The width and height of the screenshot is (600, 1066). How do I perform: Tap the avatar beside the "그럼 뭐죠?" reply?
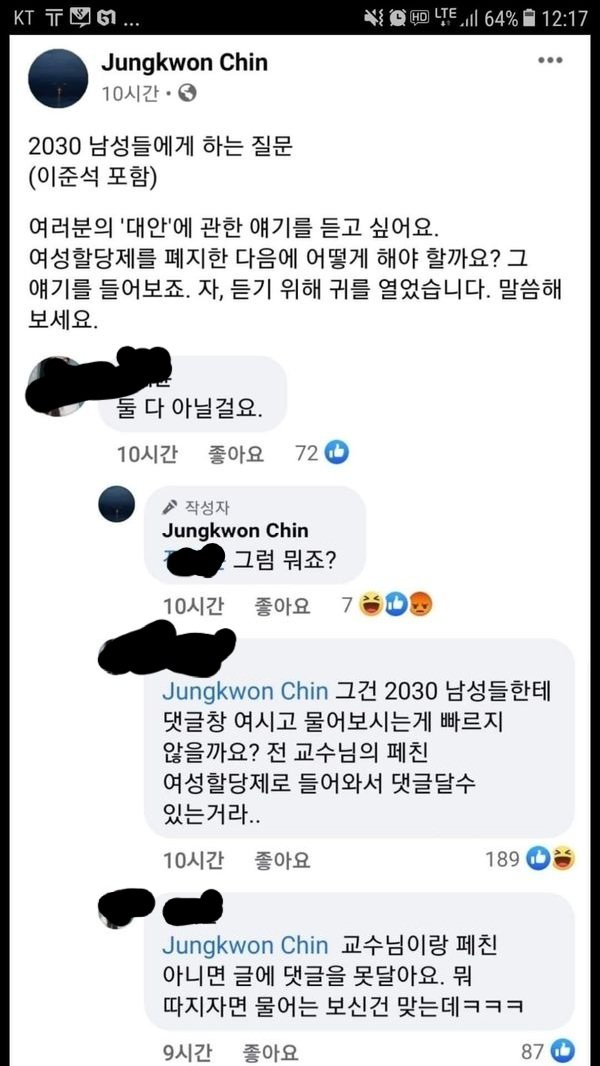click(x=117, y=506)
